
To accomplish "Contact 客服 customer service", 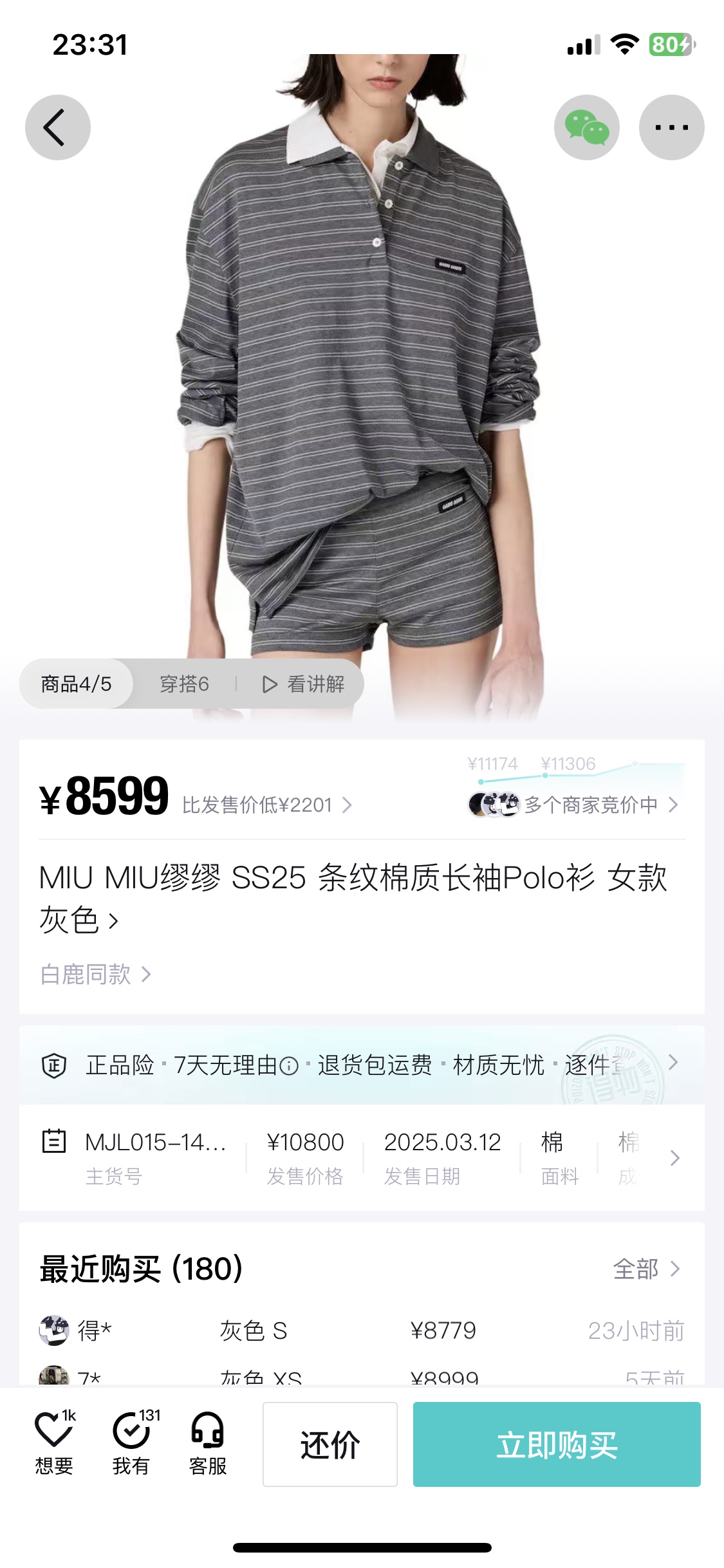I will [x=207, y=1444].
